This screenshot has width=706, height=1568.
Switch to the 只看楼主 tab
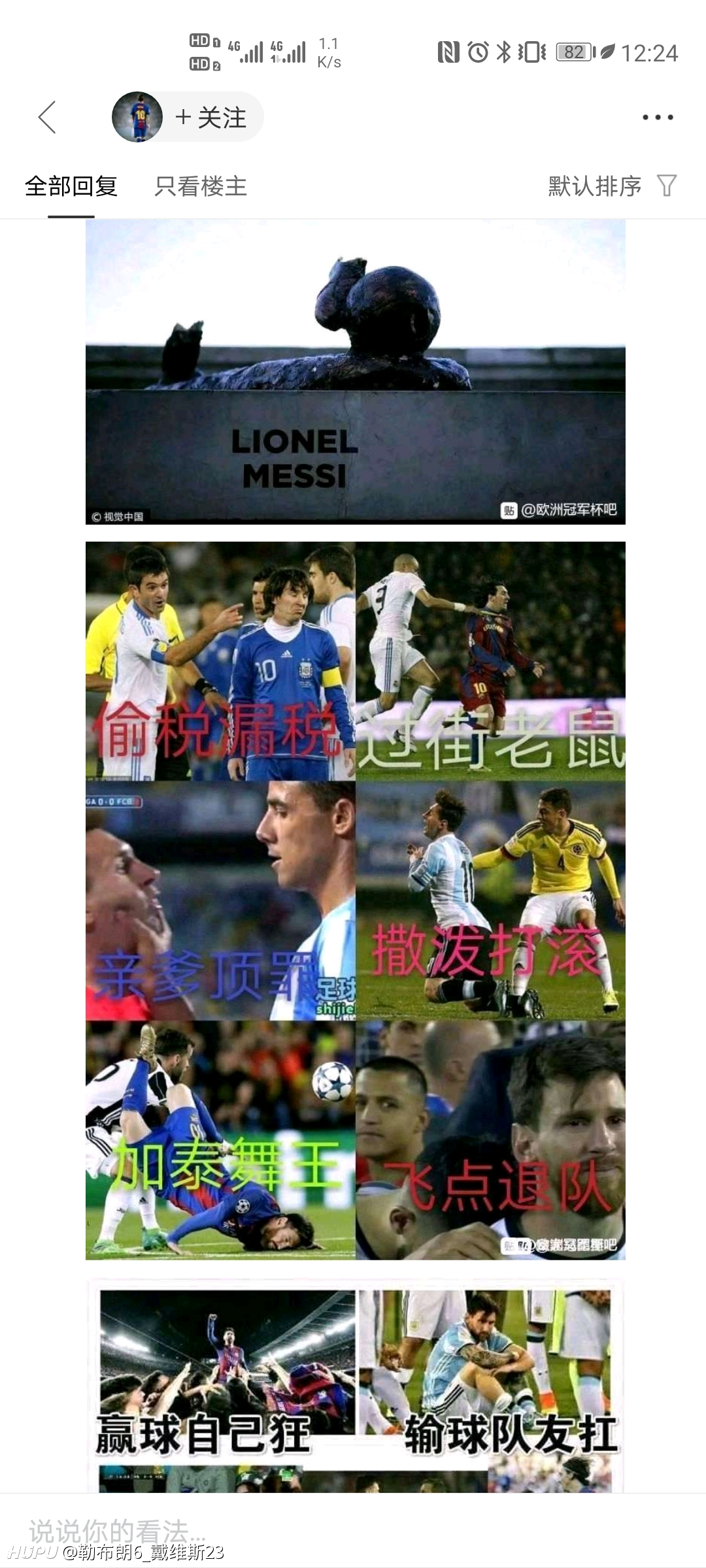pyautogui.click(x=201, y=187)
